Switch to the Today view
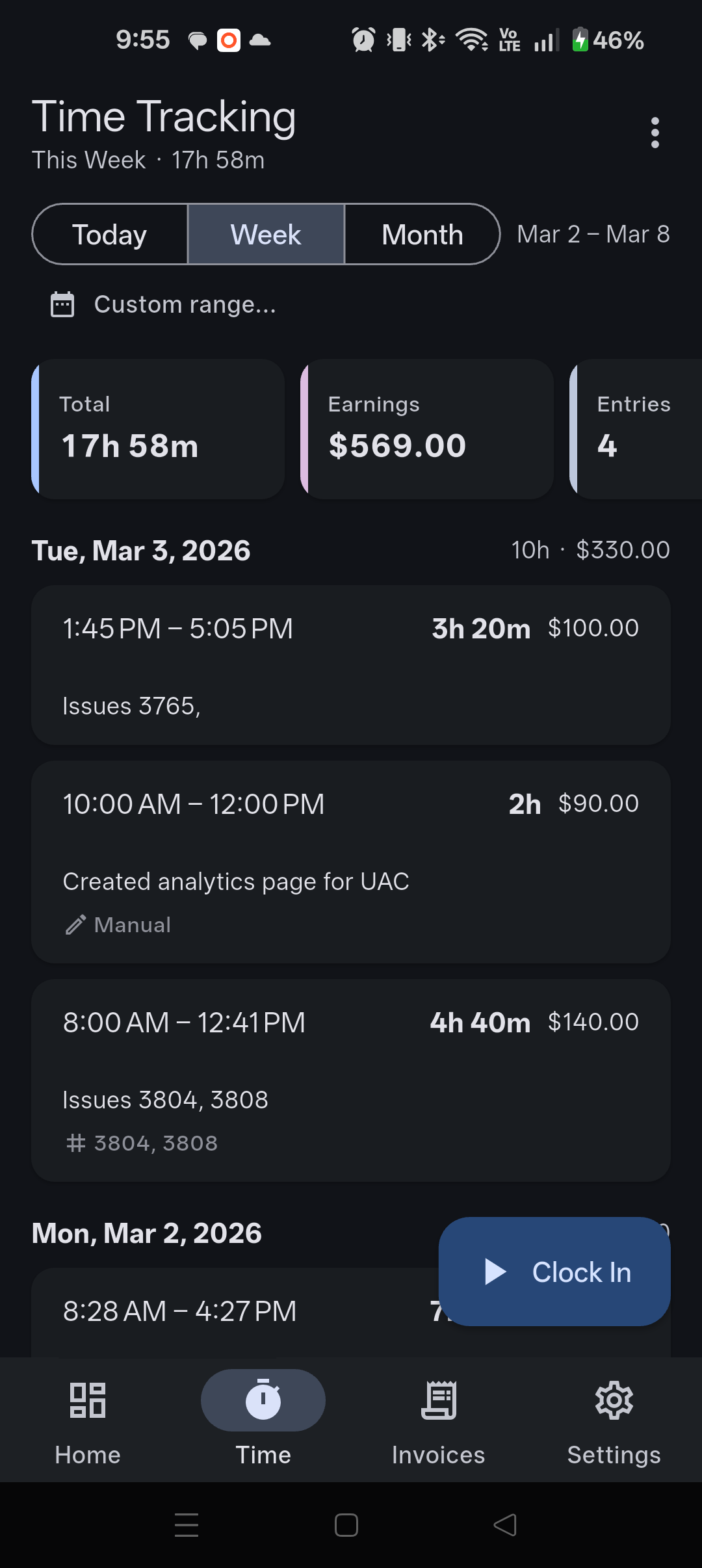 click(x=110, y=234)
